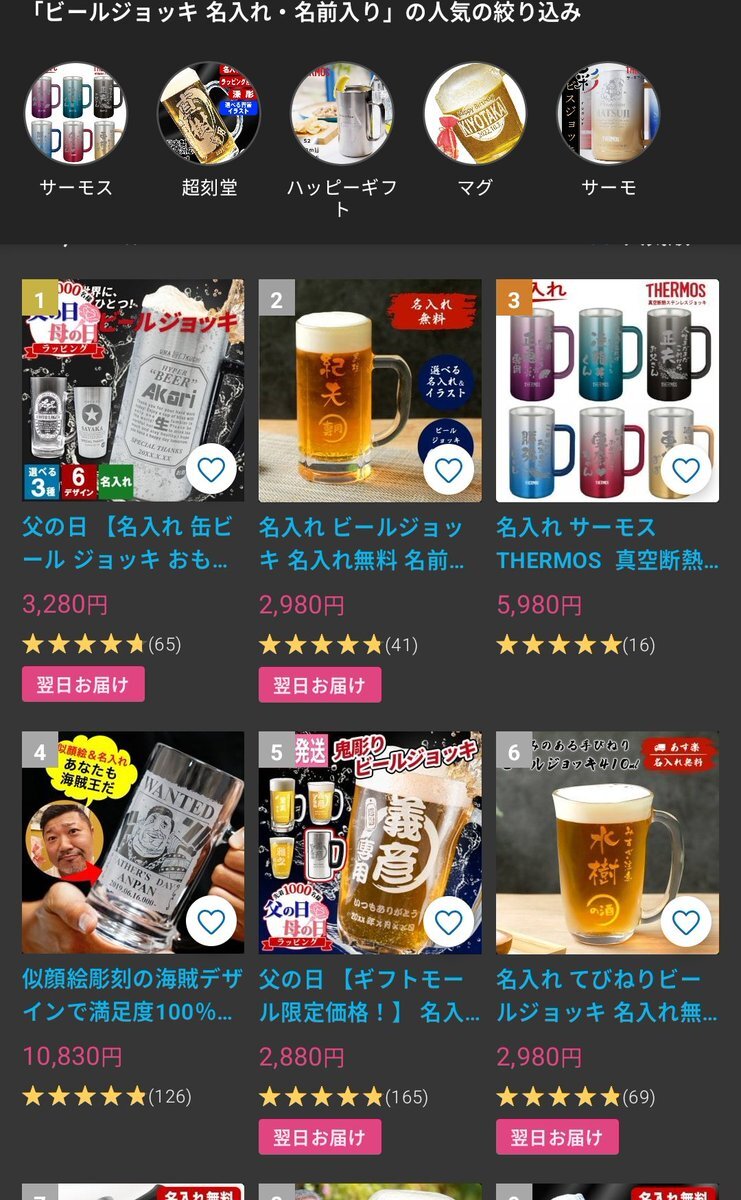Favorite the てびねりビールジョッキ item

tap(685, 921)
